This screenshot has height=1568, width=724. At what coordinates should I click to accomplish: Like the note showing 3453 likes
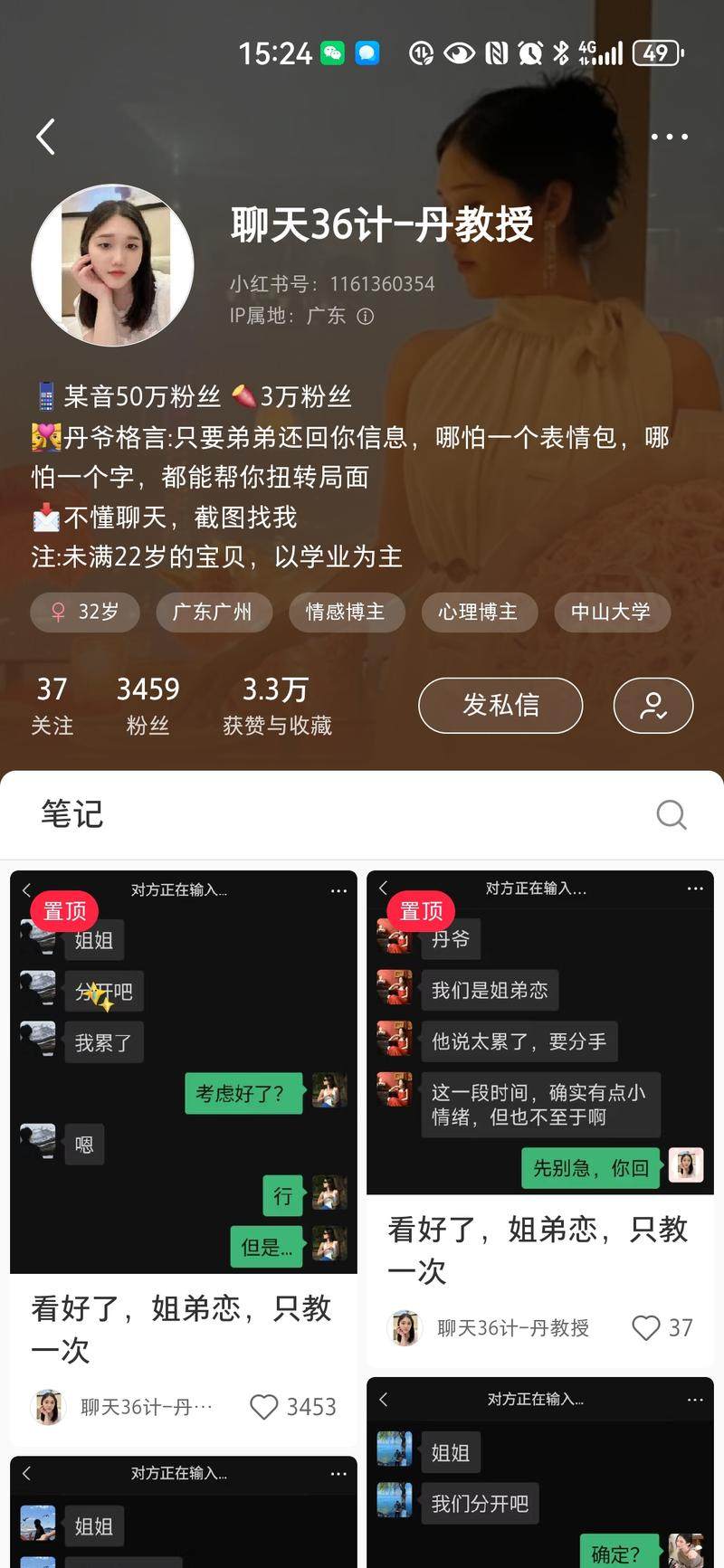coord(264,1407)
